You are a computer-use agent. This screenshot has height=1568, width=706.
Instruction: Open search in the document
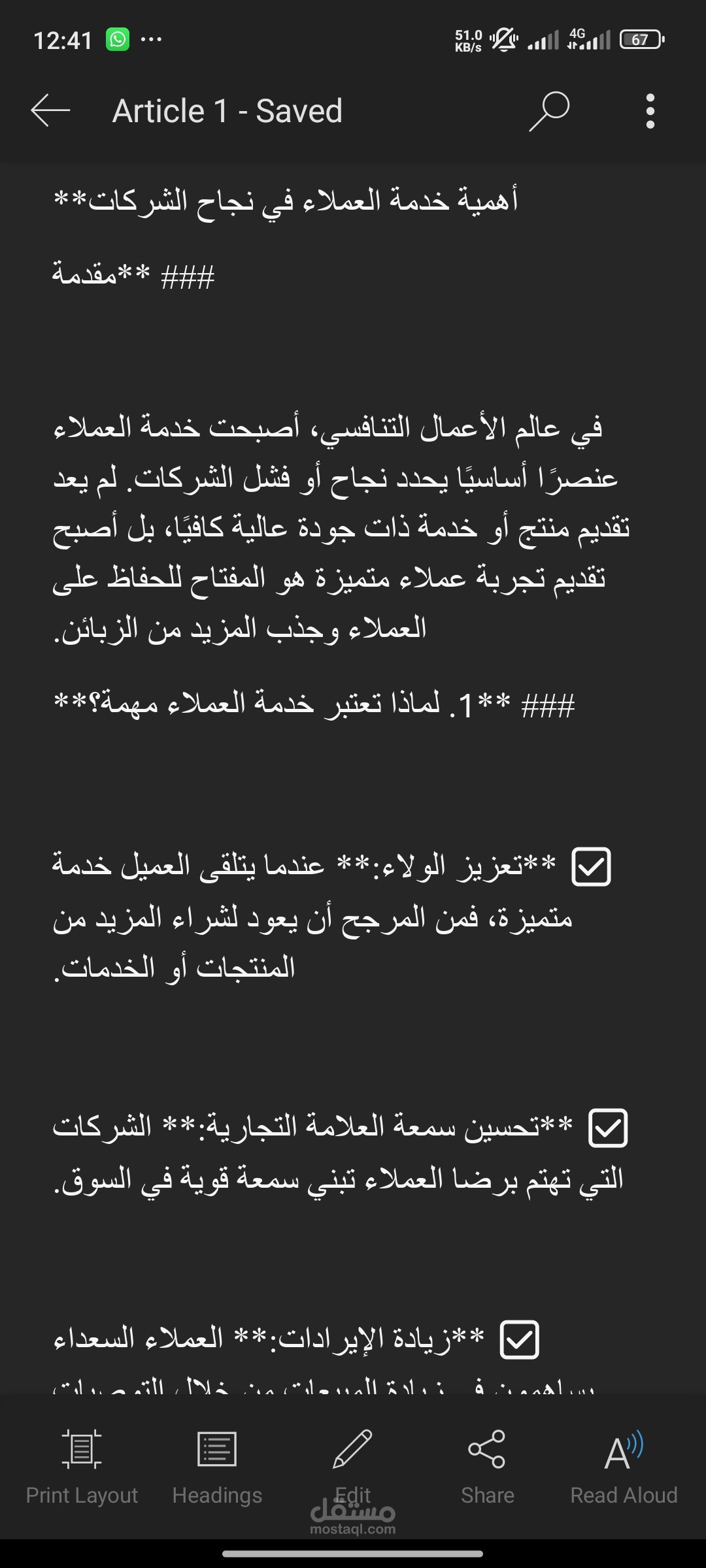(x=549, y=111)
